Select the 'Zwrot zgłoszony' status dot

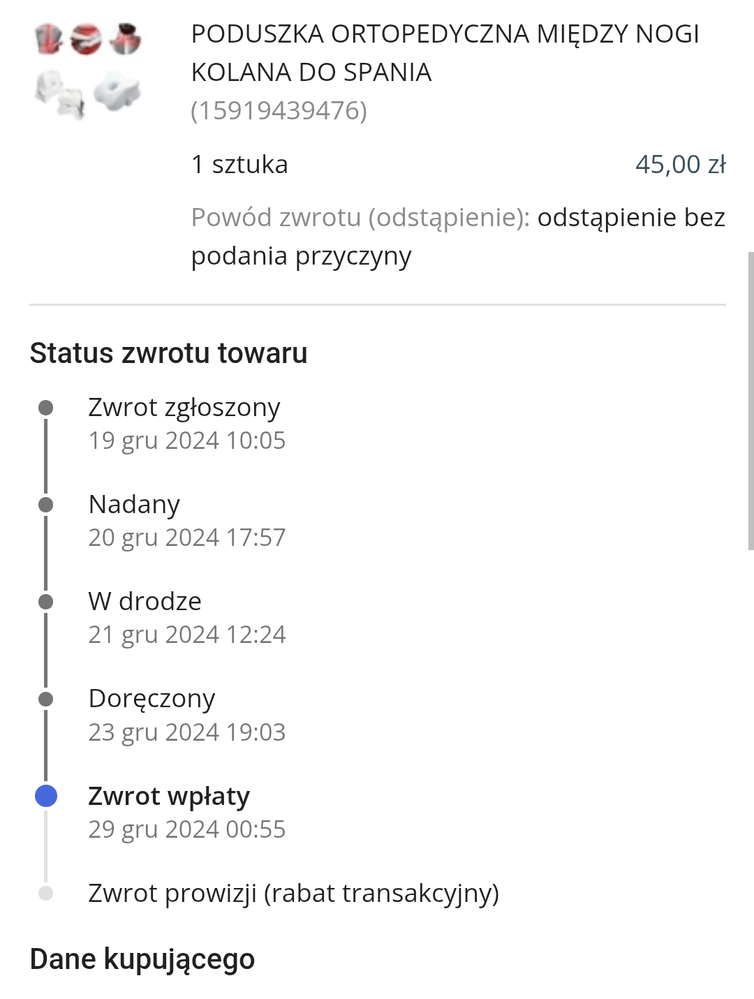[x=44, y=405]
